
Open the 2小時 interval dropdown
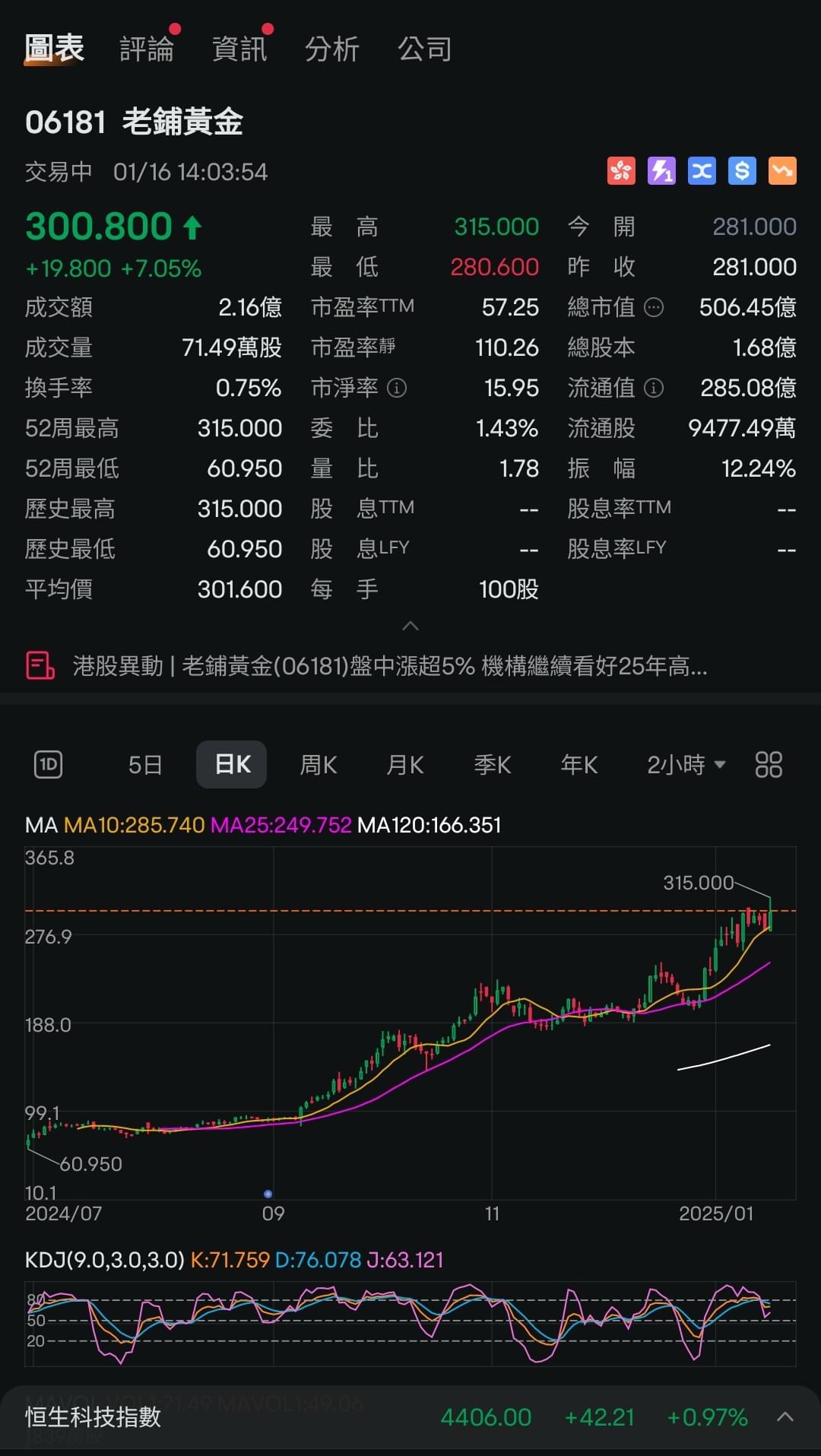(683, 764)
